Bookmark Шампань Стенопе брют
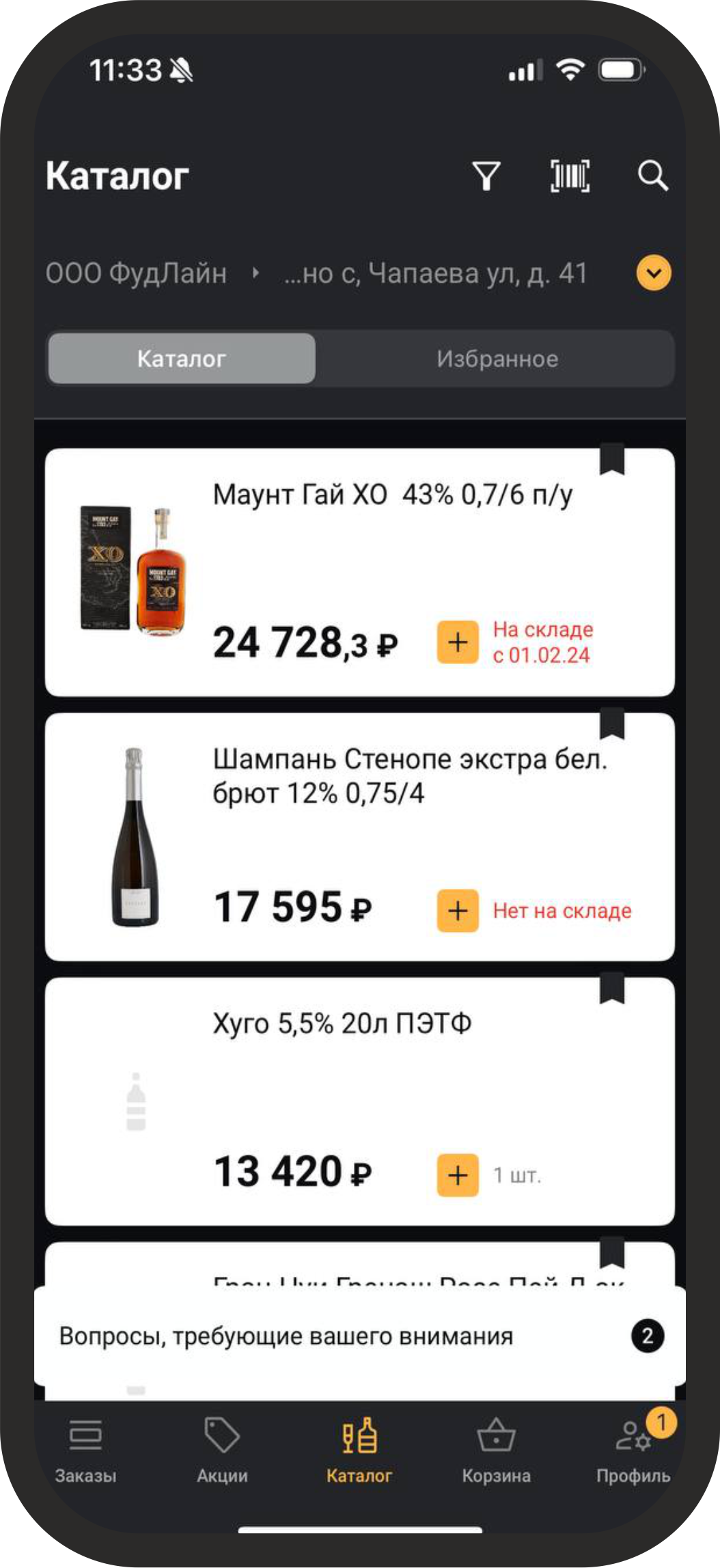 coord(612,724)
